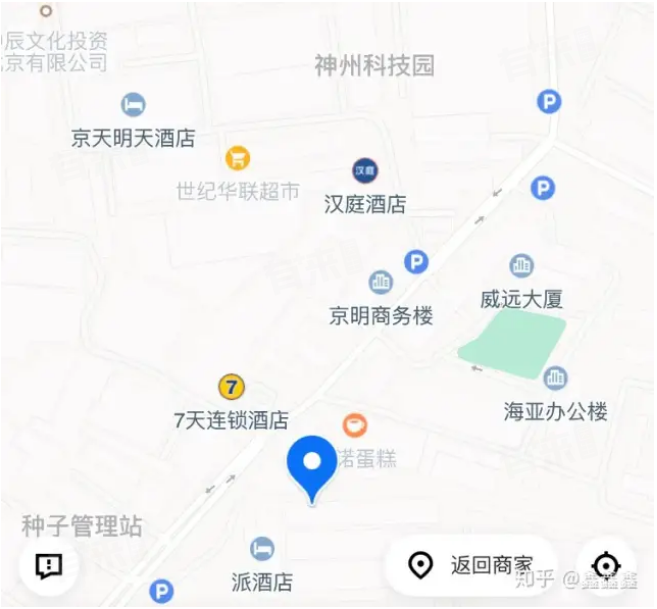657x609 pixels.
Task: Open 京天明天酒店 marker
Action: (x=133, y=104)
